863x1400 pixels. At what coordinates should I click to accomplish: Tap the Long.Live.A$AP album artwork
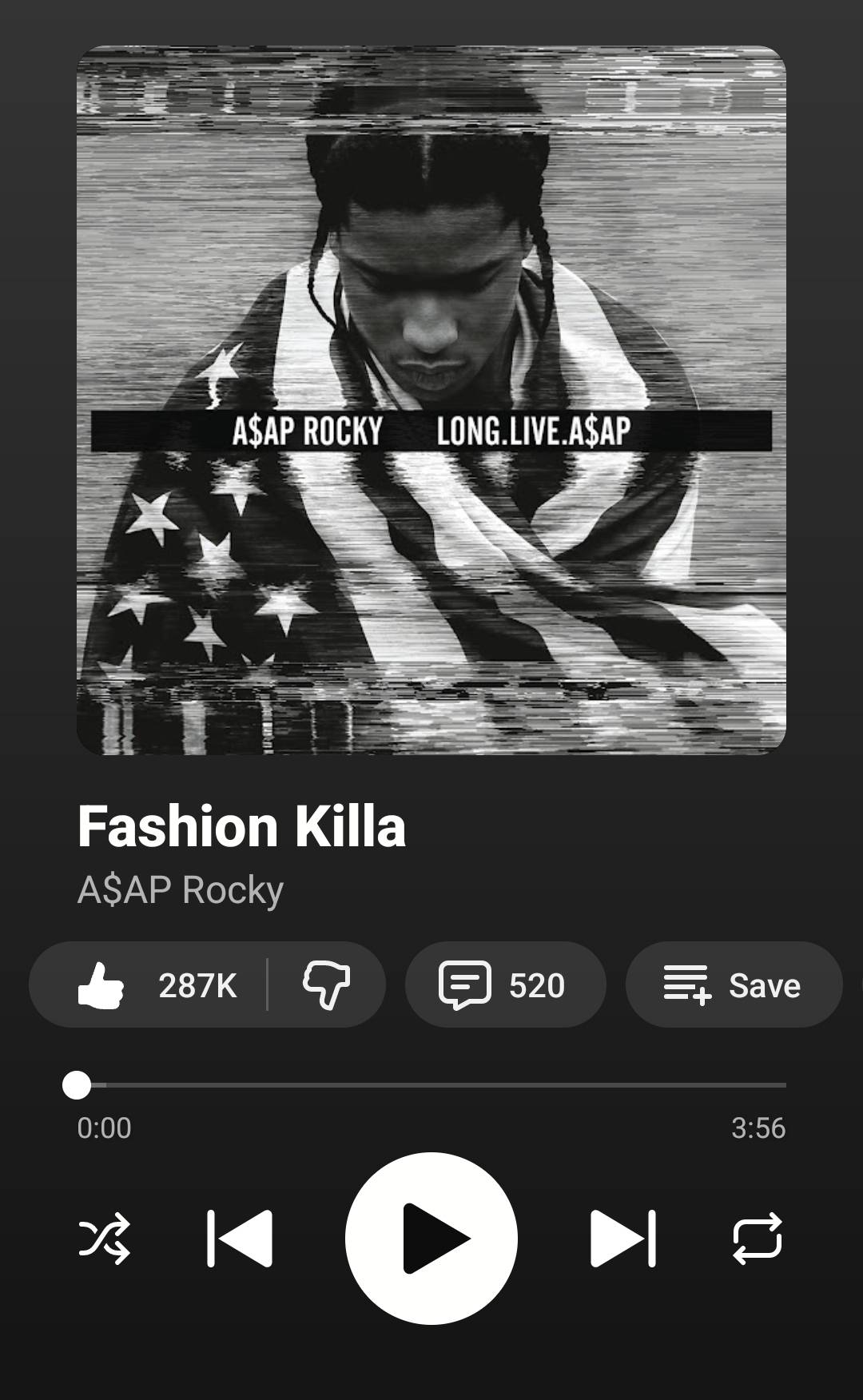431,400
